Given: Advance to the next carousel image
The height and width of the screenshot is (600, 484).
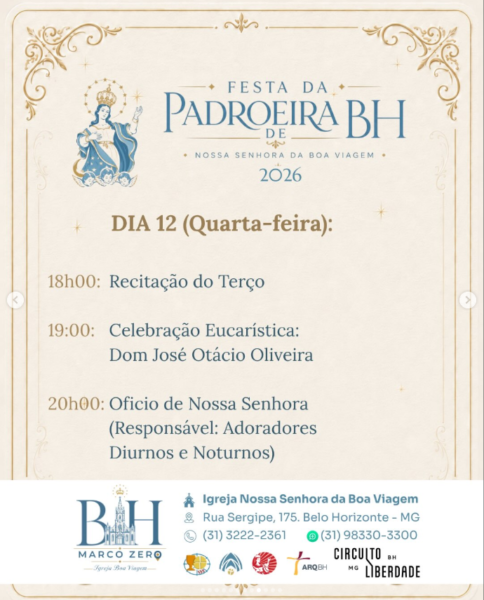Looking at the screenshot, I should coord(468,300).
